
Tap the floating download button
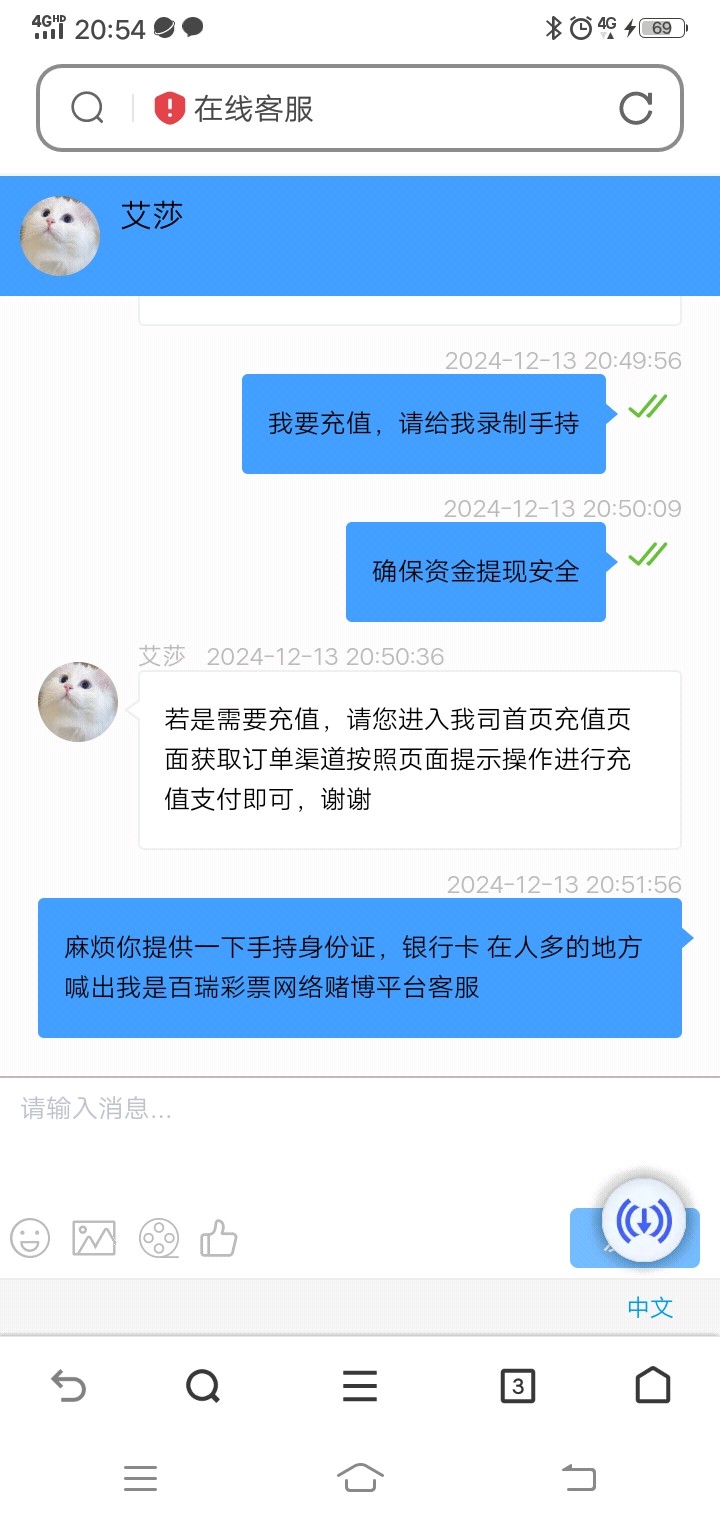point(644,1220)
